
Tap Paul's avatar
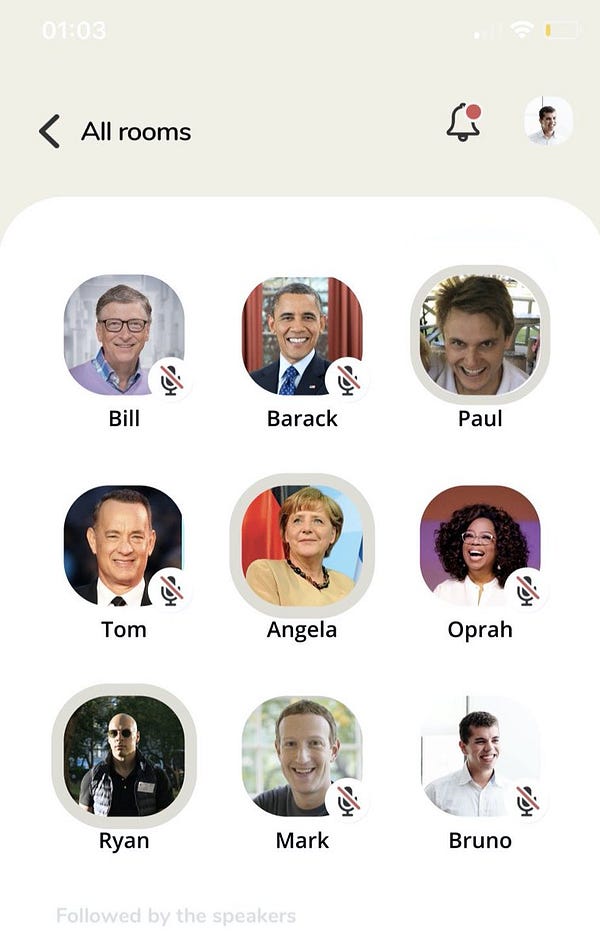coord(480,335)
